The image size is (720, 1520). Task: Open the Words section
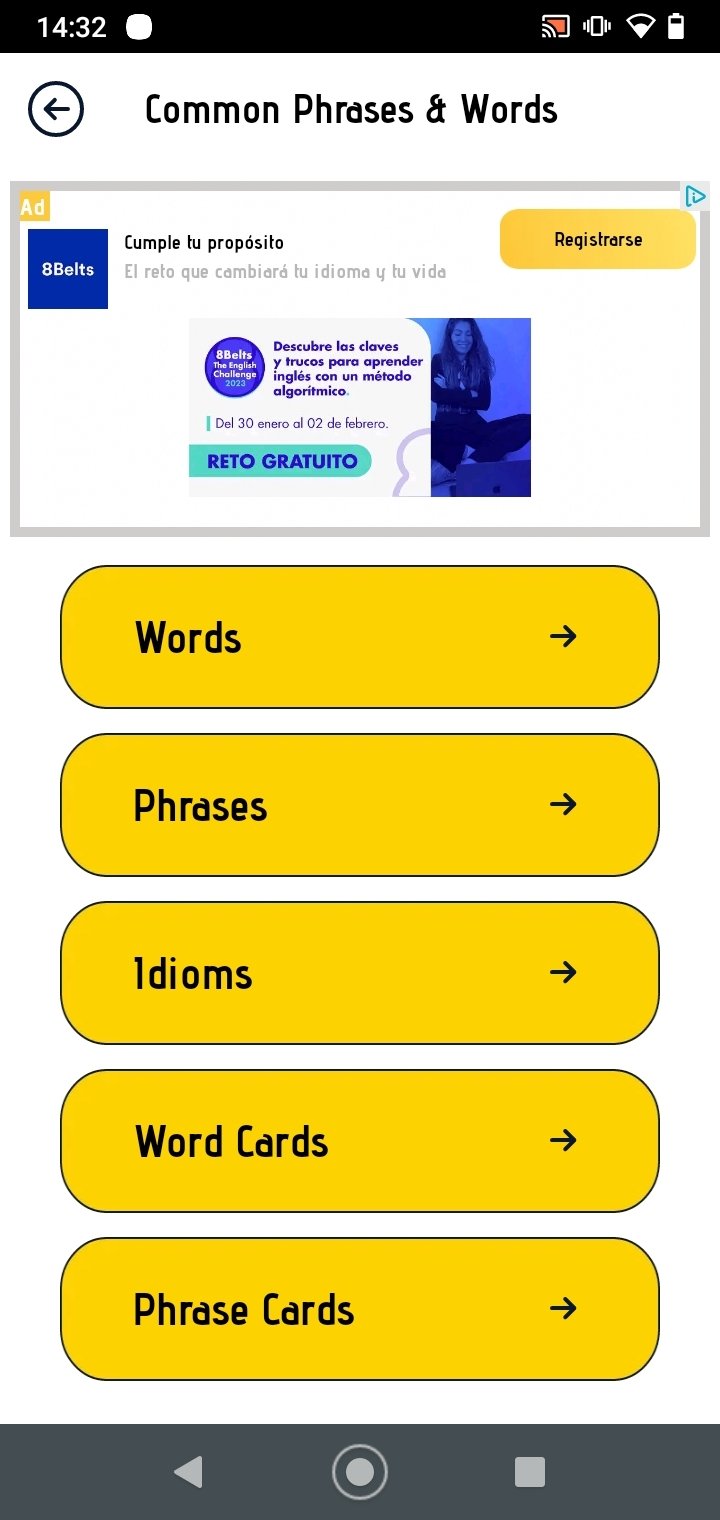point(360,637)
